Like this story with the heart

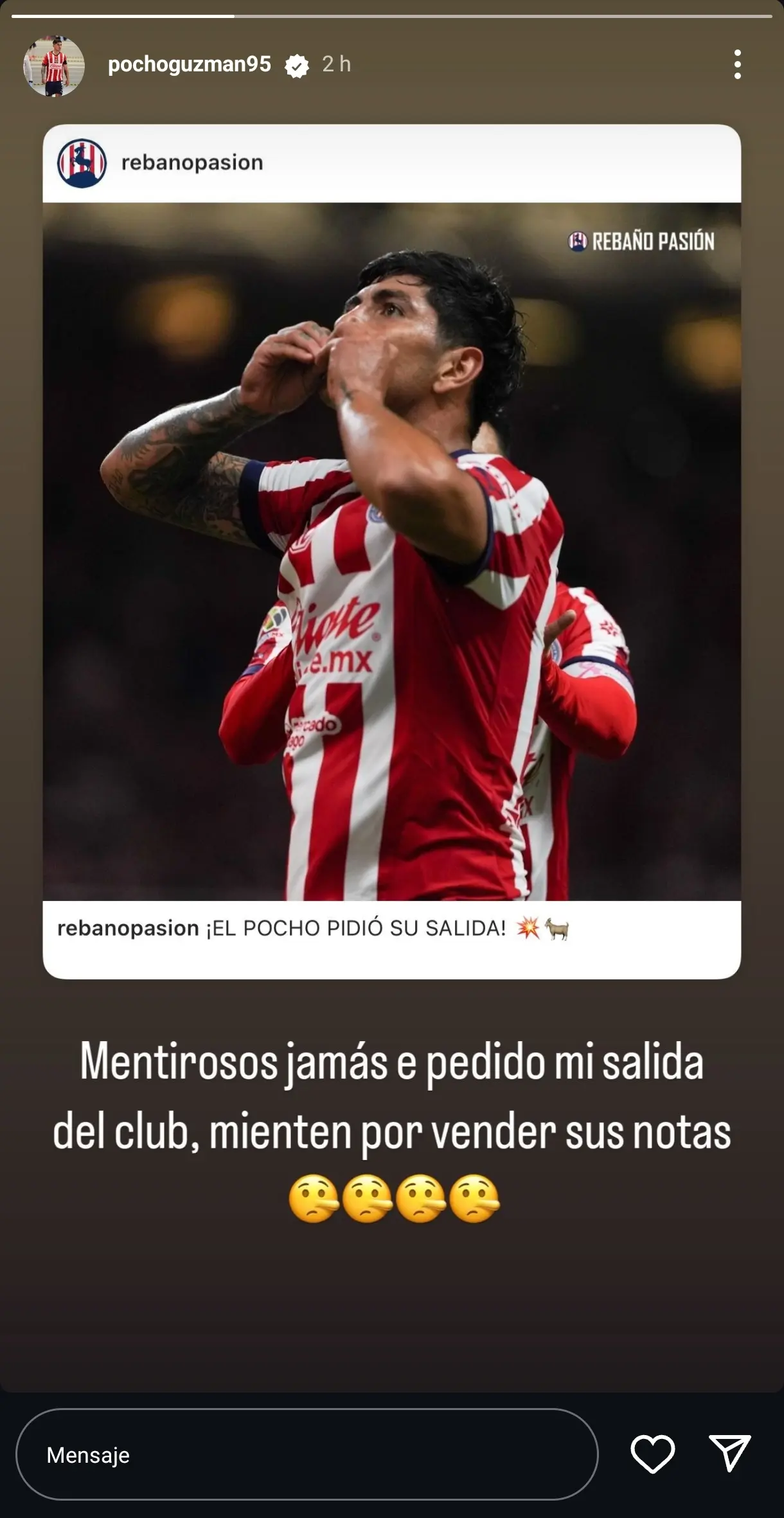click(652, 1454)
